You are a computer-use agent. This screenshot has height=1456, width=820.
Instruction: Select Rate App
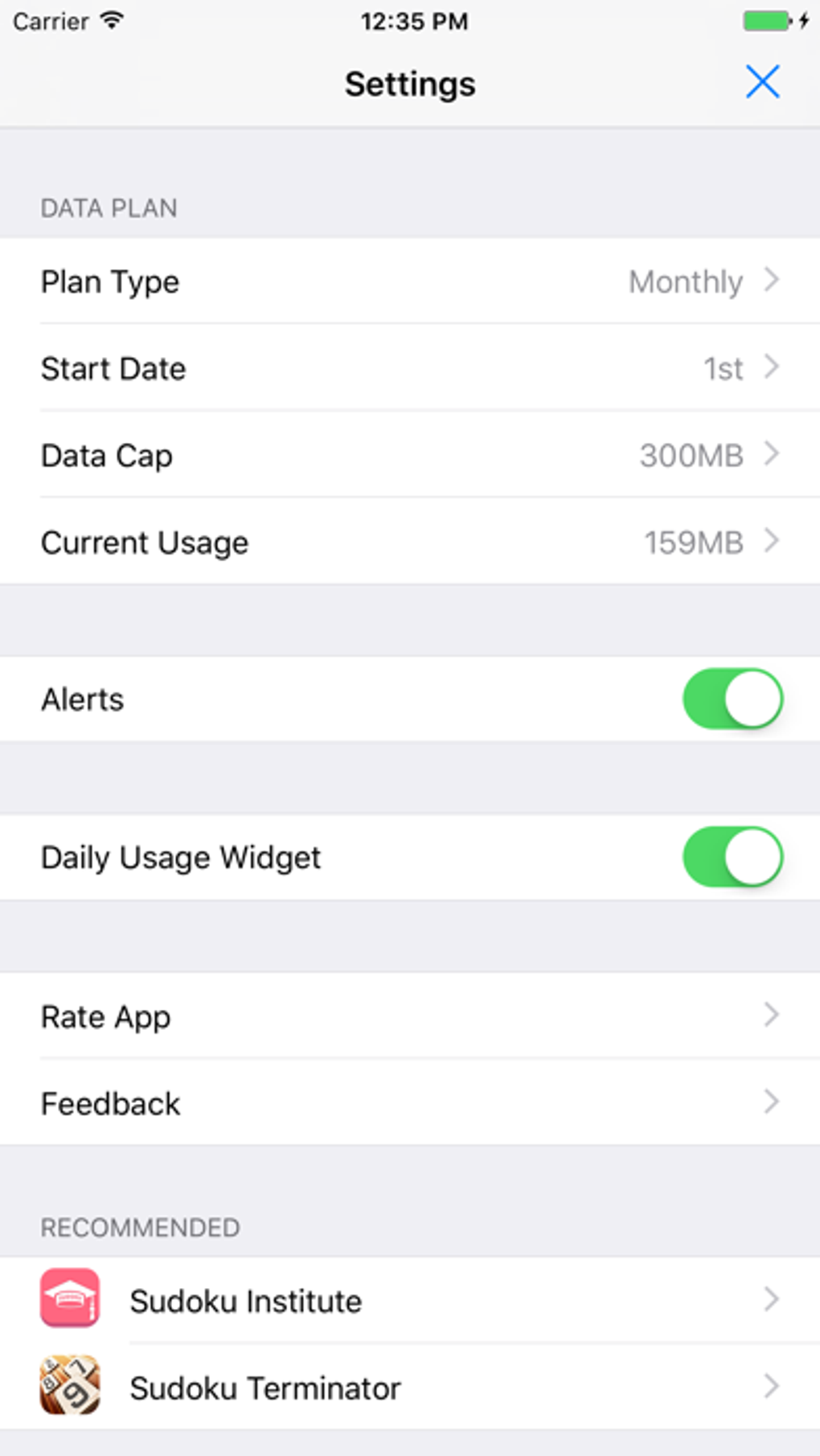[410, 1016]
